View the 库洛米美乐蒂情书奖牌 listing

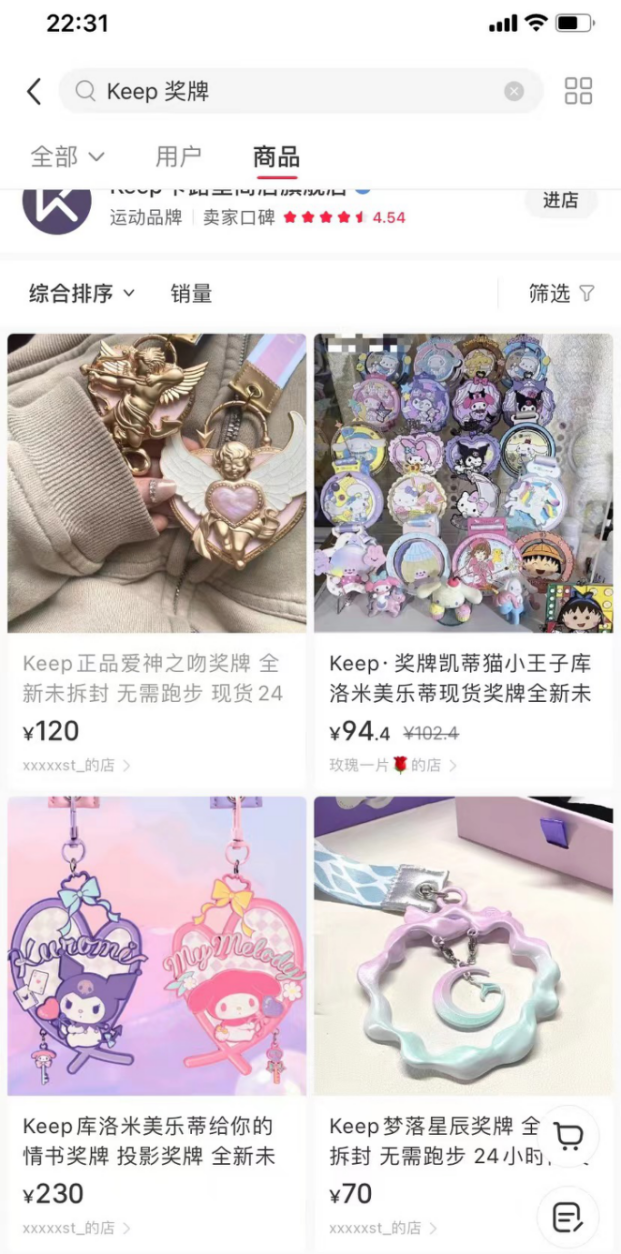click(x=157, y=945)
